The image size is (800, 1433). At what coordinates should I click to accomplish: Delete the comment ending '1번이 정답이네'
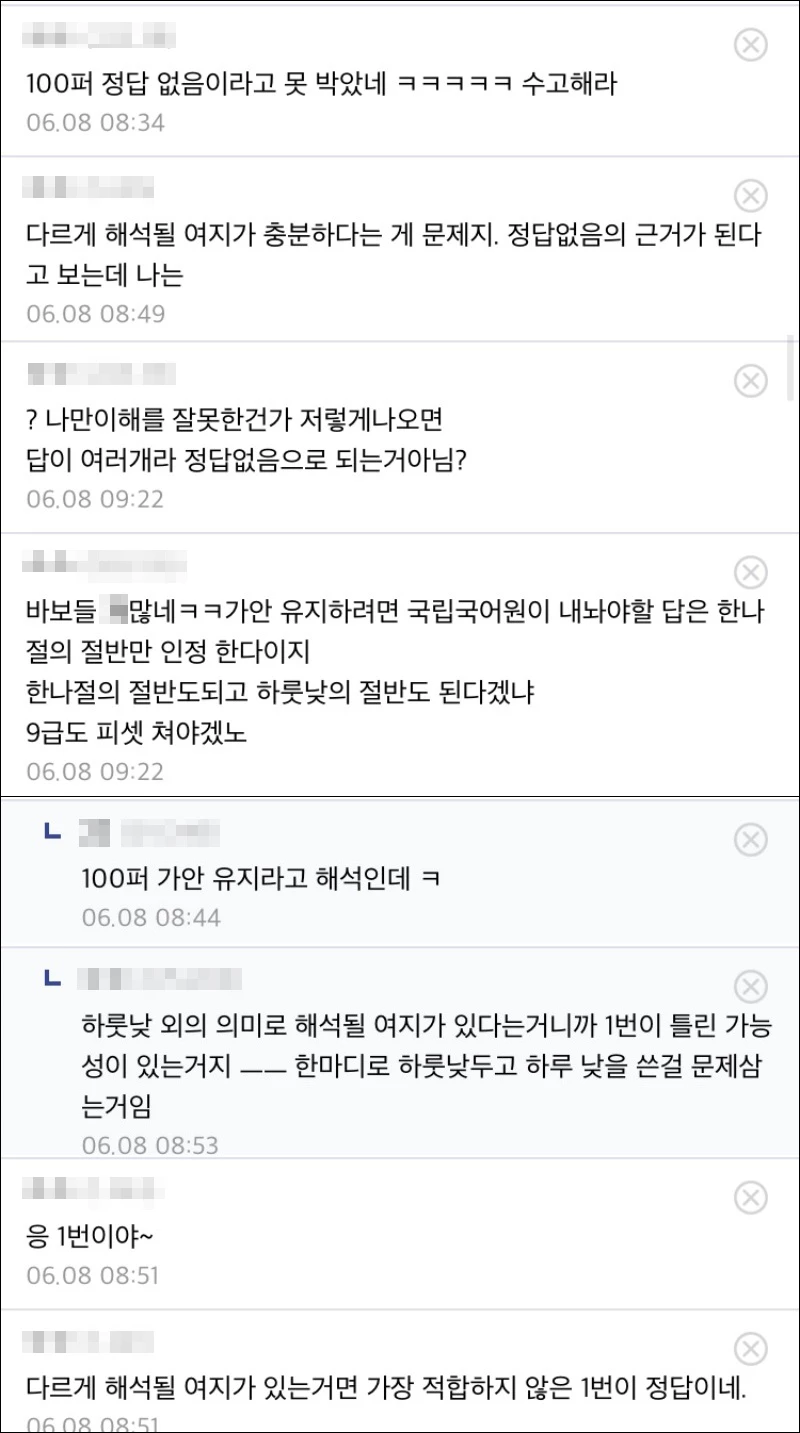tap(751, 1347)
